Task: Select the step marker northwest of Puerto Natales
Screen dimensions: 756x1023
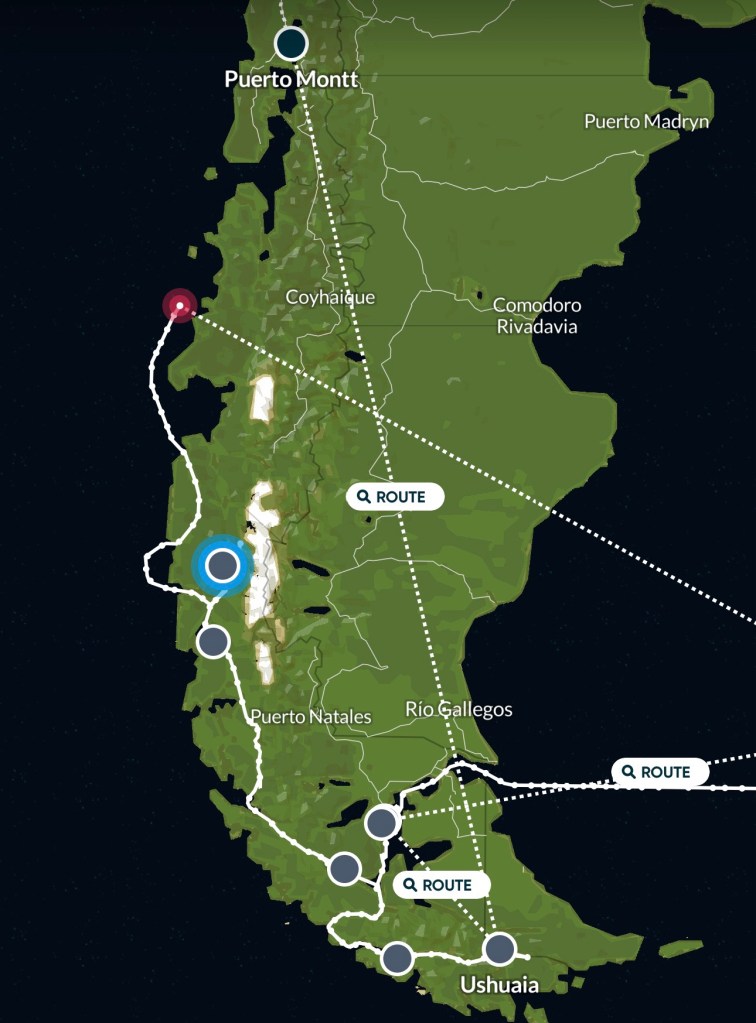Action: [x=213, y=642]
